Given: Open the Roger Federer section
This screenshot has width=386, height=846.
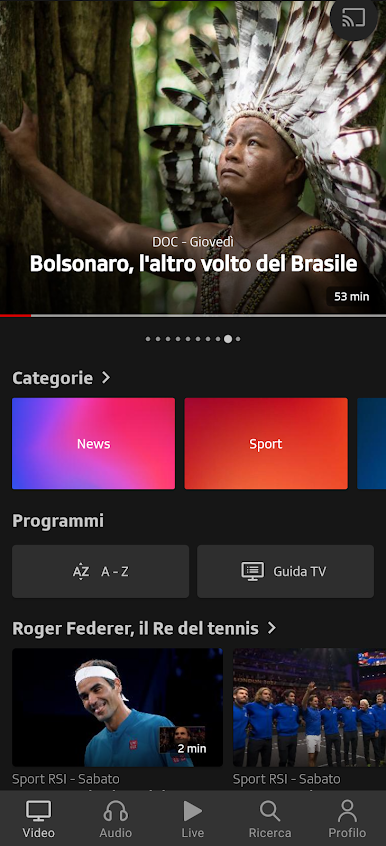Looking at the screenshot, I should coord(144,629).
